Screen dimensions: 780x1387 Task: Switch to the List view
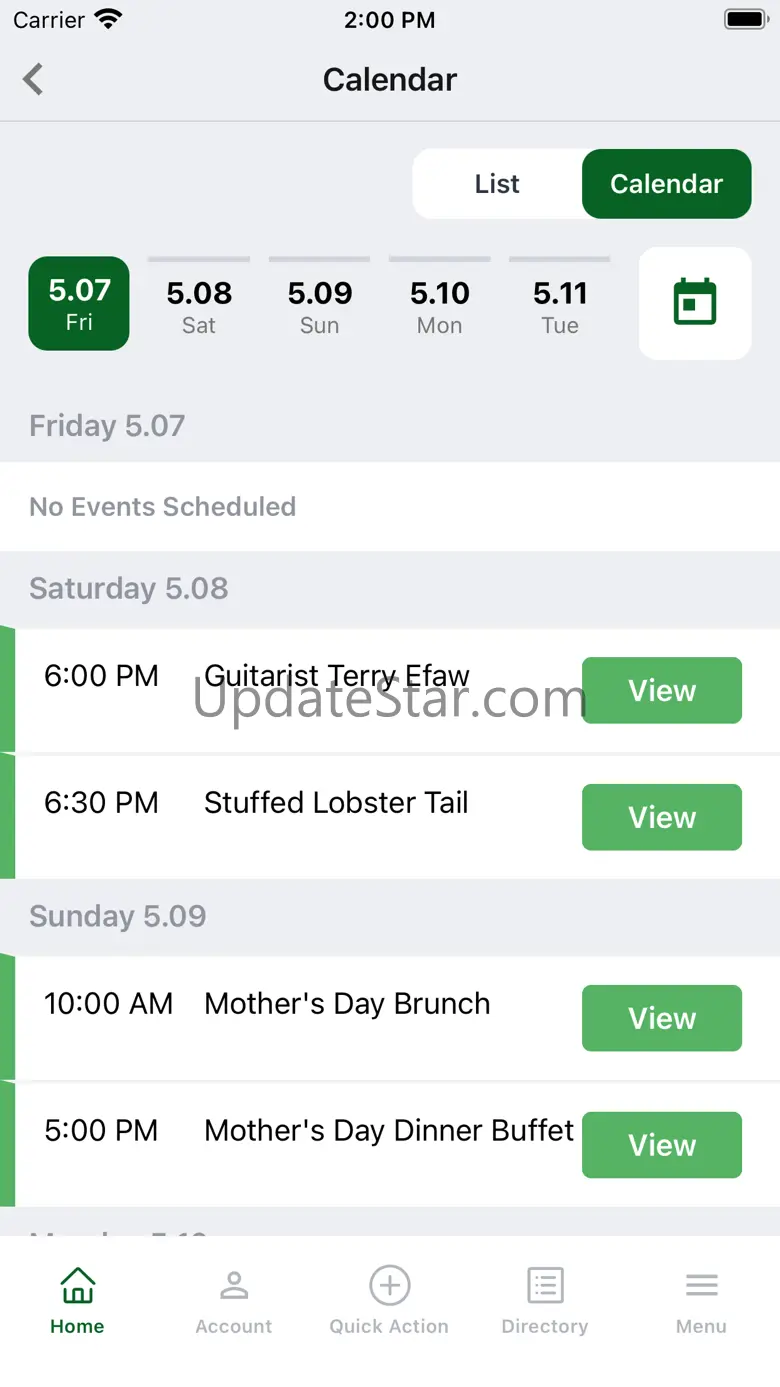[x=497, y=184]
